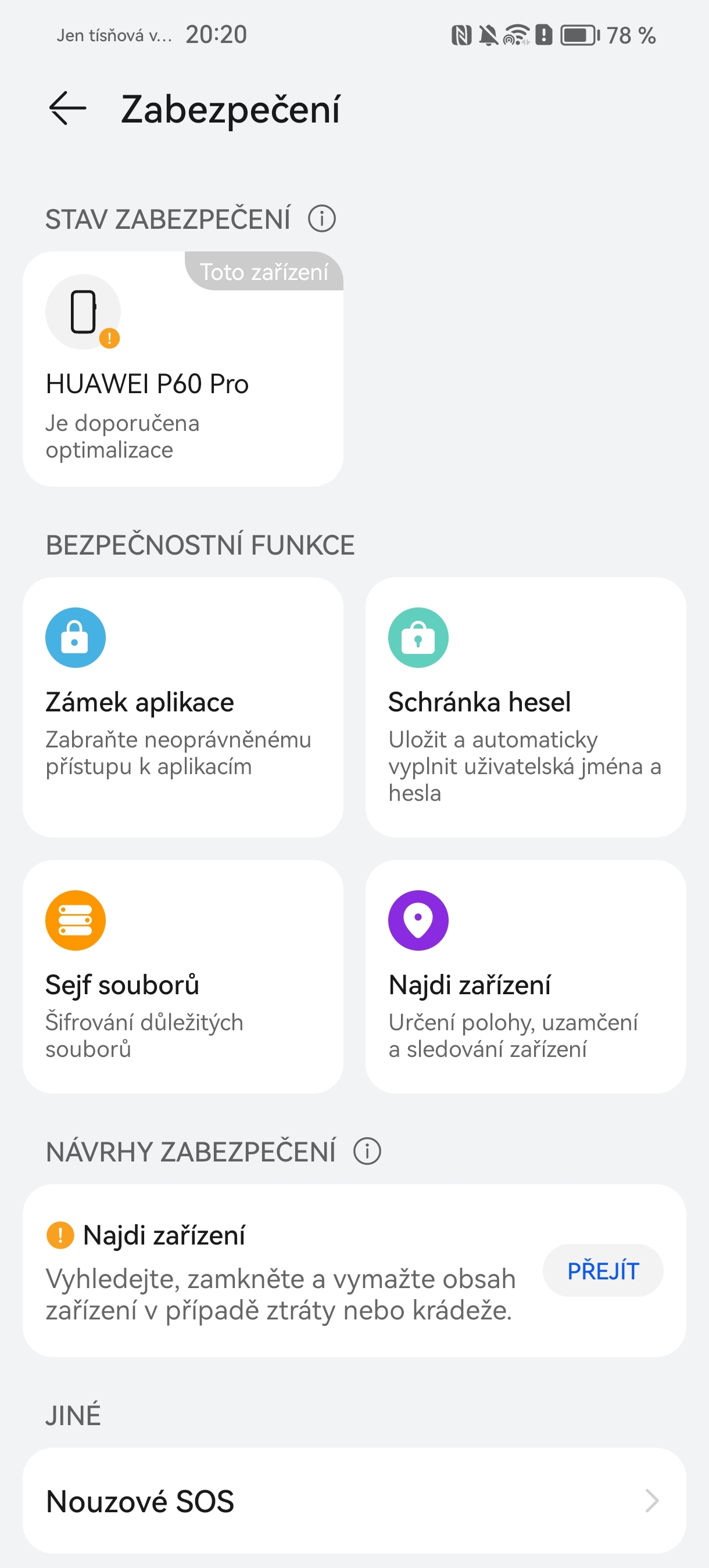The image size is (709, 1568).
Task: Tap the 20:20 clock in the status bar
Action: click(x=216, y=35)
